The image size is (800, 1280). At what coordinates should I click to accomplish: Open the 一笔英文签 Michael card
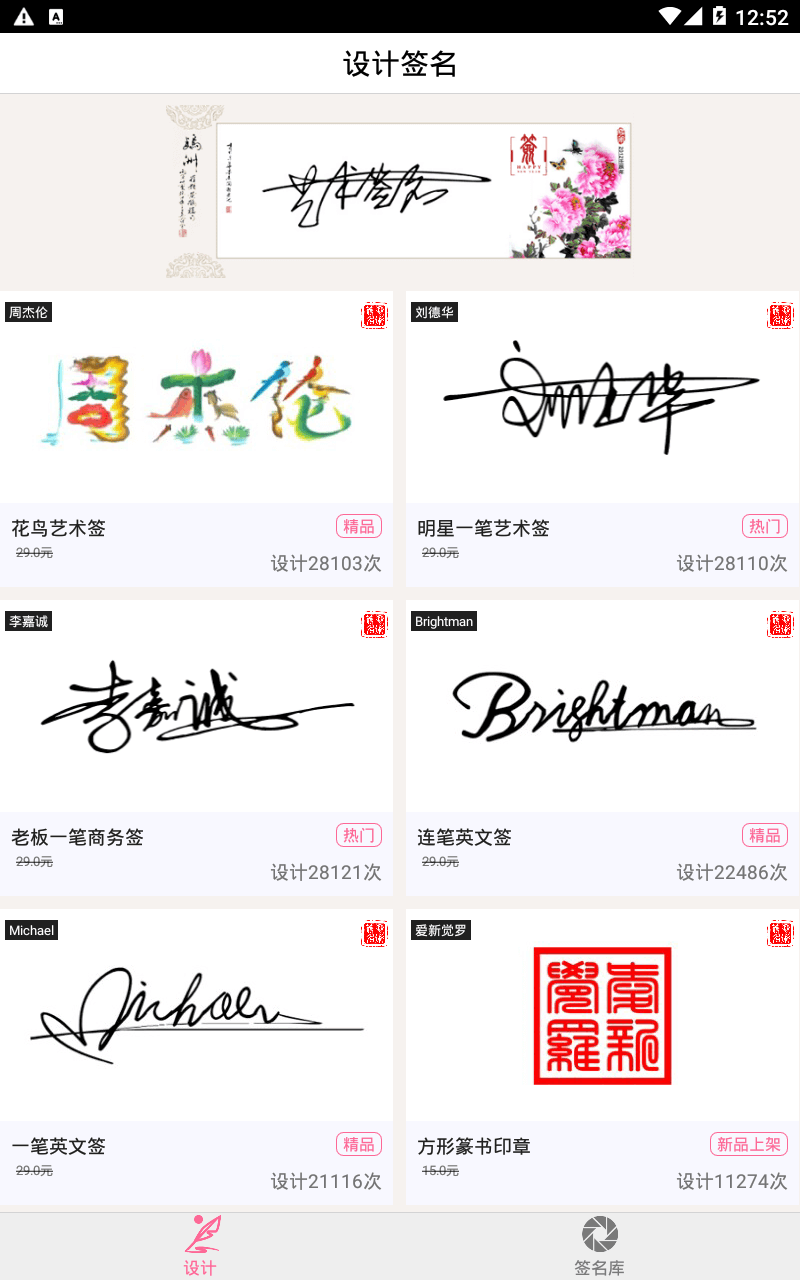(x=196, y=1056)
